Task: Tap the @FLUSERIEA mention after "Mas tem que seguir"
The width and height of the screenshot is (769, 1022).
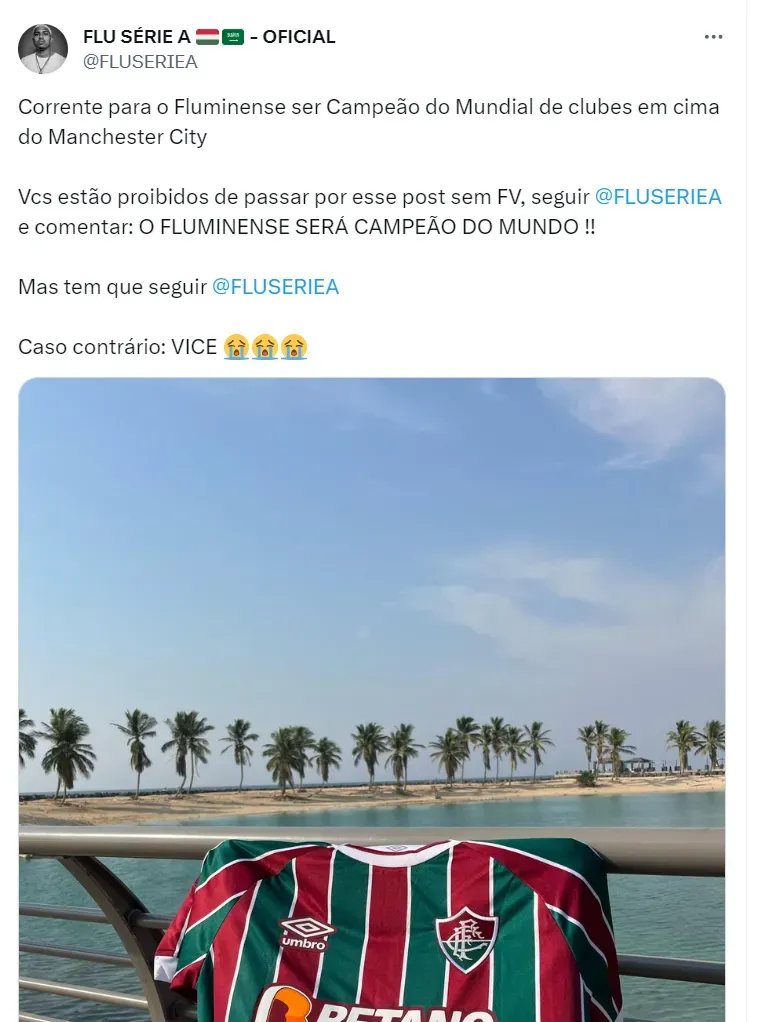Action: (x=275, y=287)
